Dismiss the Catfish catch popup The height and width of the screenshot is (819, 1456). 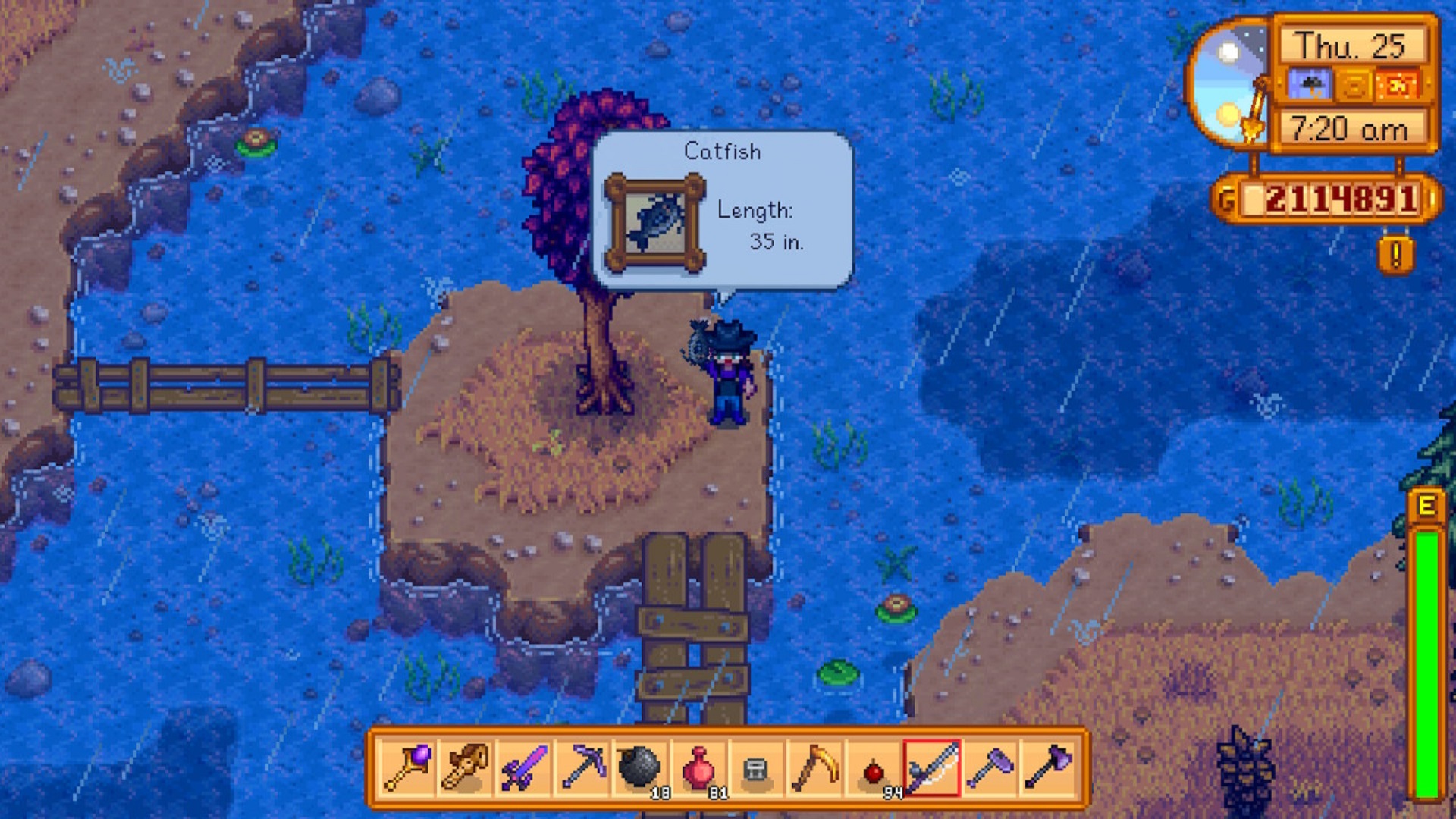tap(722, 210)
